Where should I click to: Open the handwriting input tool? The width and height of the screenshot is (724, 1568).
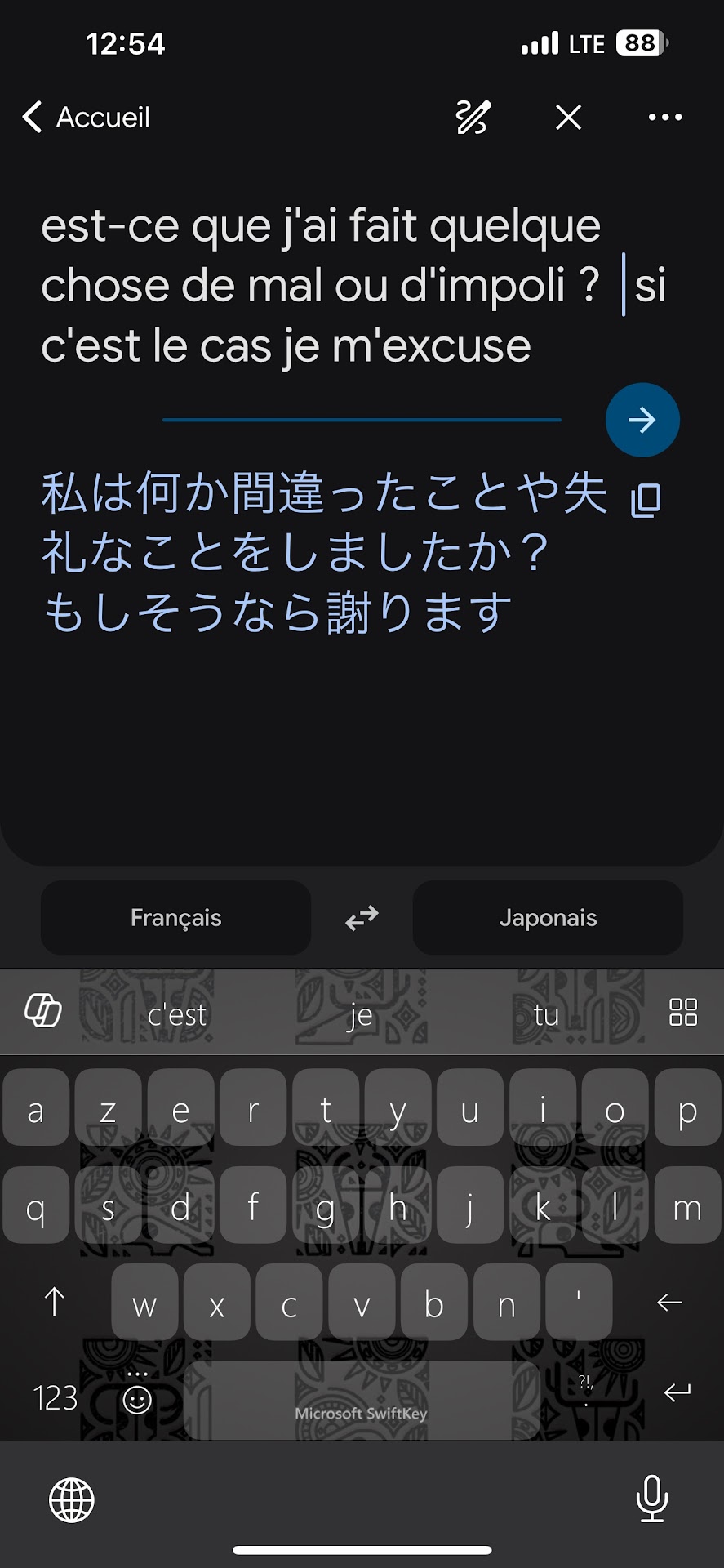(473, 118)
